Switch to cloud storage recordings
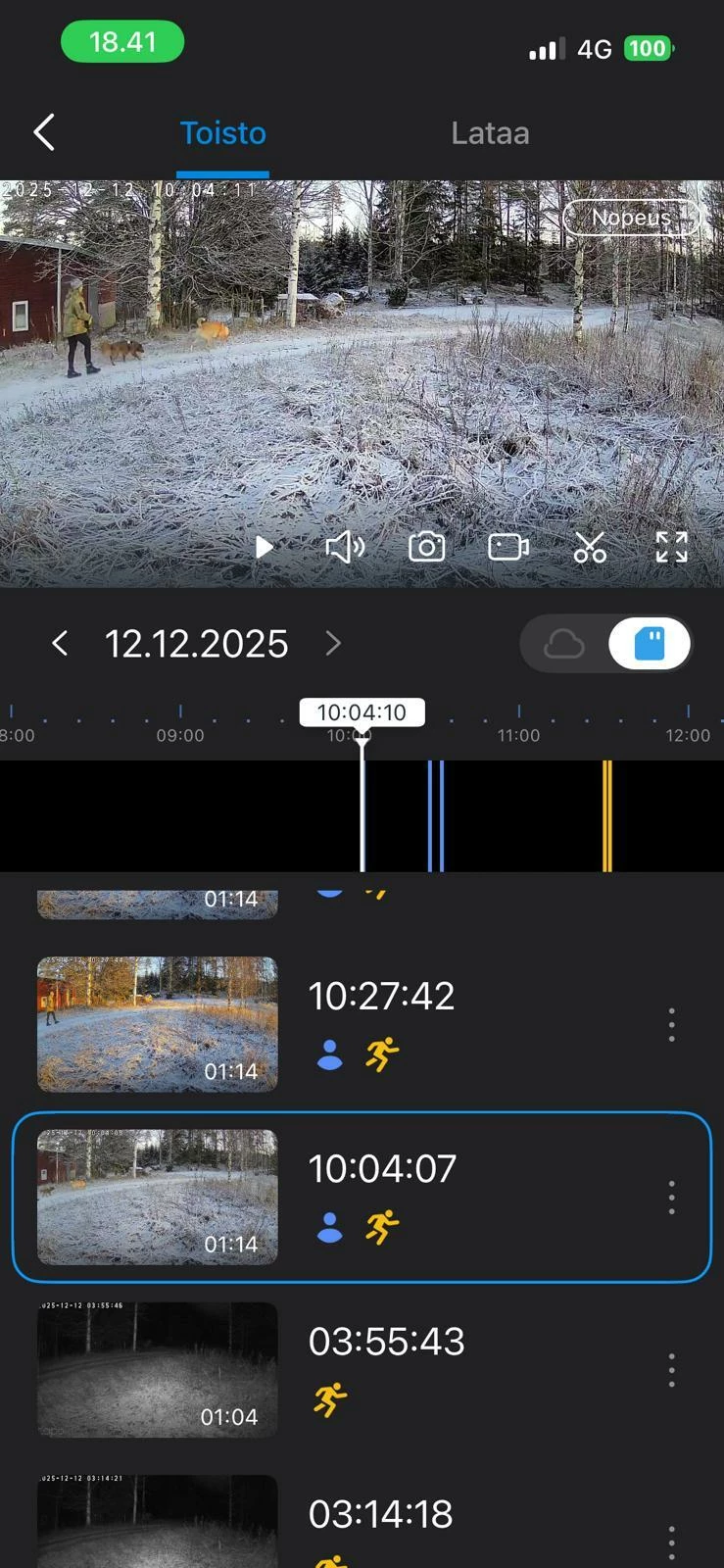 click(564, 644)
